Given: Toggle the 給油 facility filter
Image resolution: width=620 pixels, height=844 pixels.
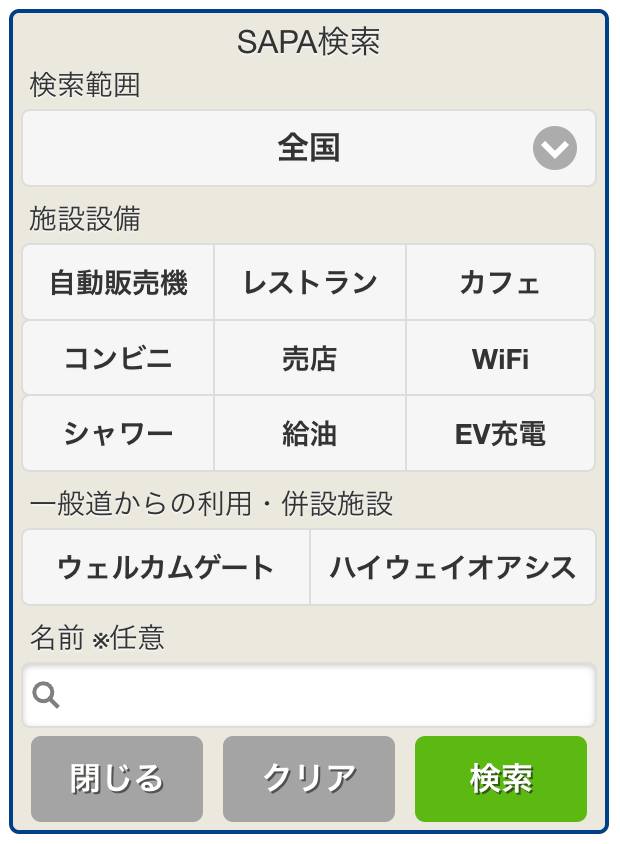Looking at the screenshot, I should [x=310, y=433].
